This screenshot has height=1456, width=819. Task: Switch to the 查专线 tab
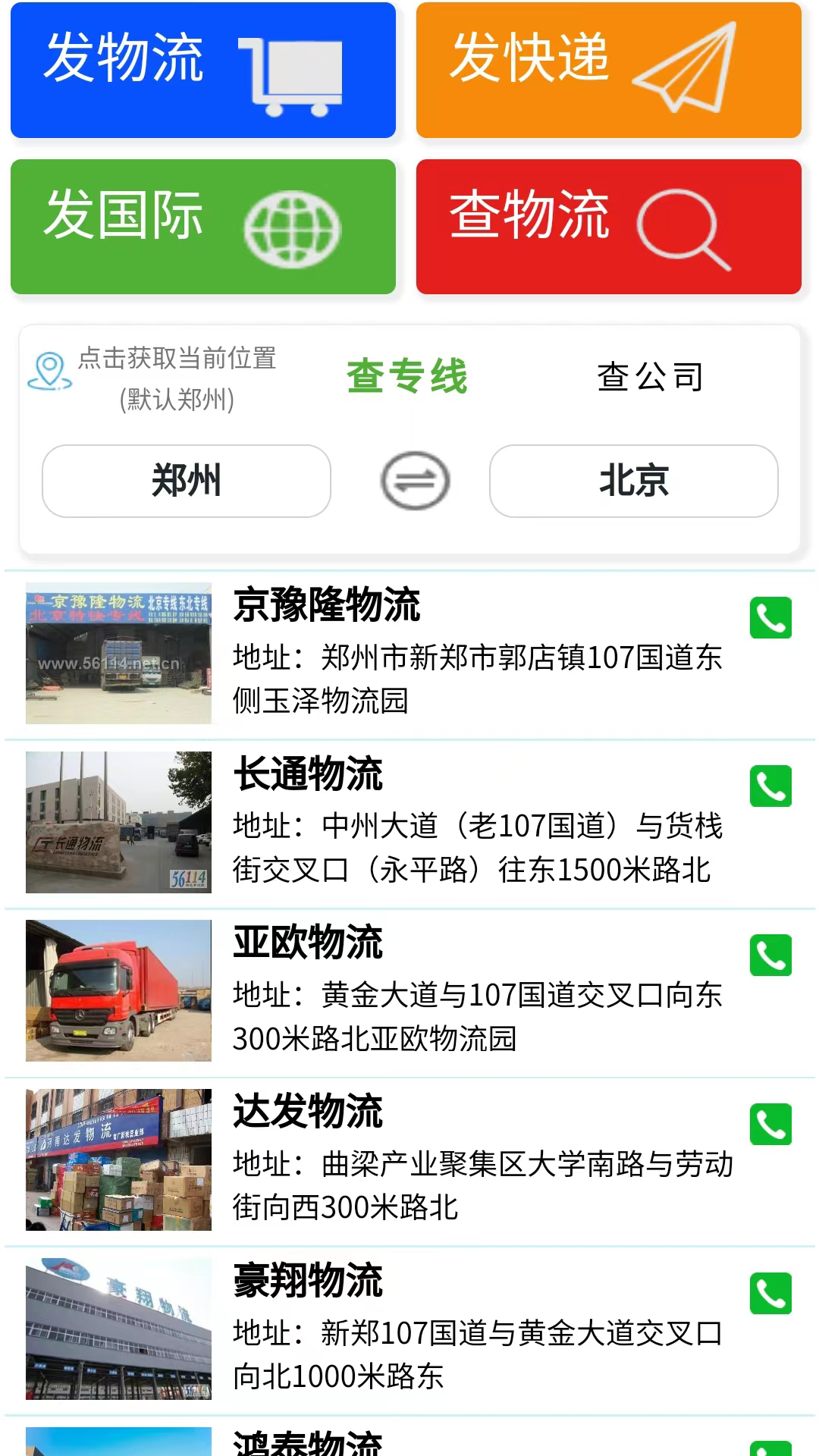(x=406, y=376)
